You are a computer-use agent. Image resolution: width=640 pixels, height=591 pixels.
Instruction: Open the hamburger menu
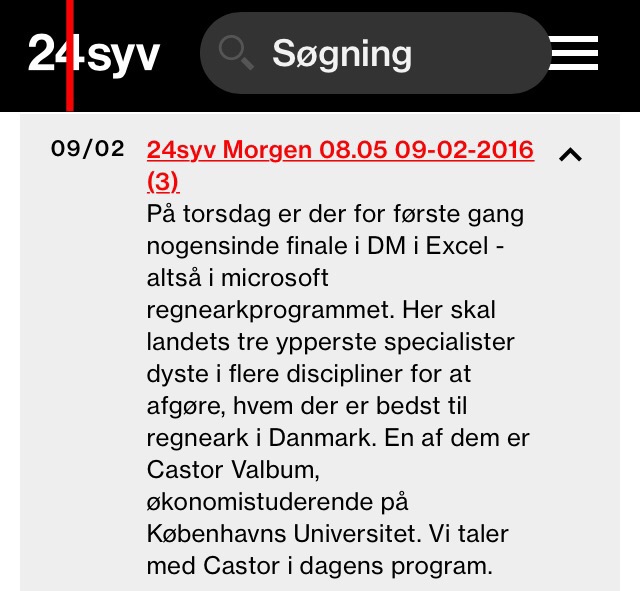(x=574, y=53)
